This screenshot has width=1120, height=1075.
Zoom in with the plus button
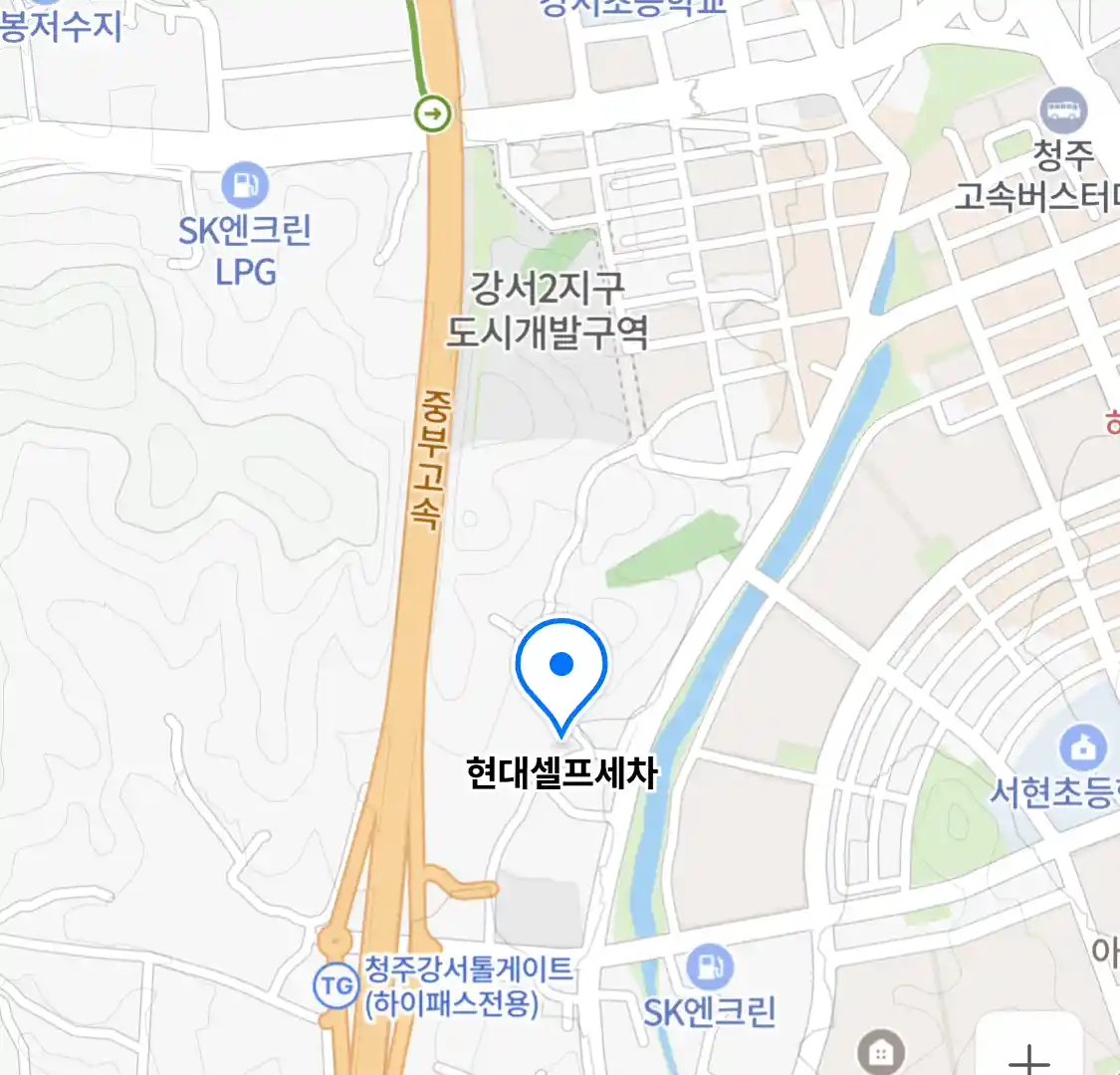click(x=1028, y=1055)
